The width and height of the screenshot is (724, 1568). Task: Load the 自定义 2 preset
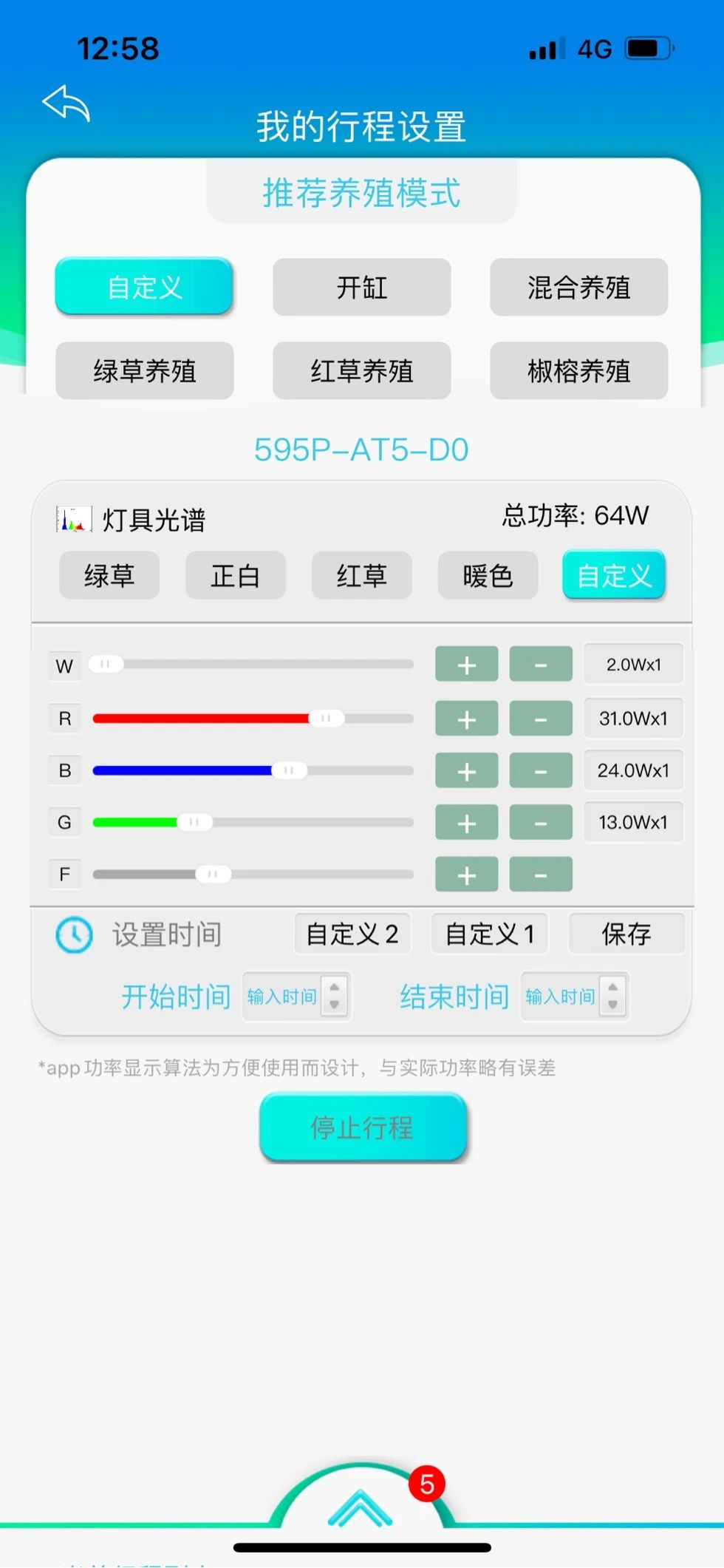(352, 934)
